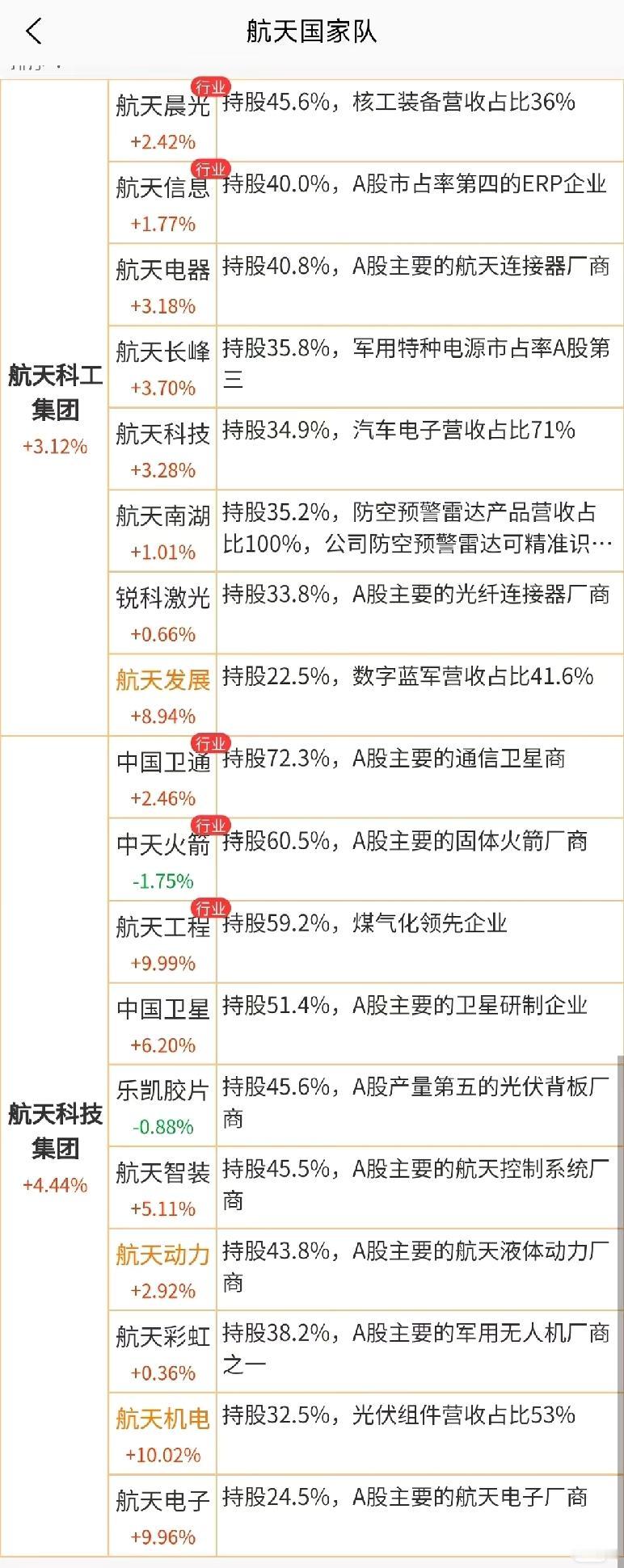Screen dimensions: 624x1568
Task: Open the 行业 badge next to 中国卫通
Action: pyautogui.click(x=211, y=742)
